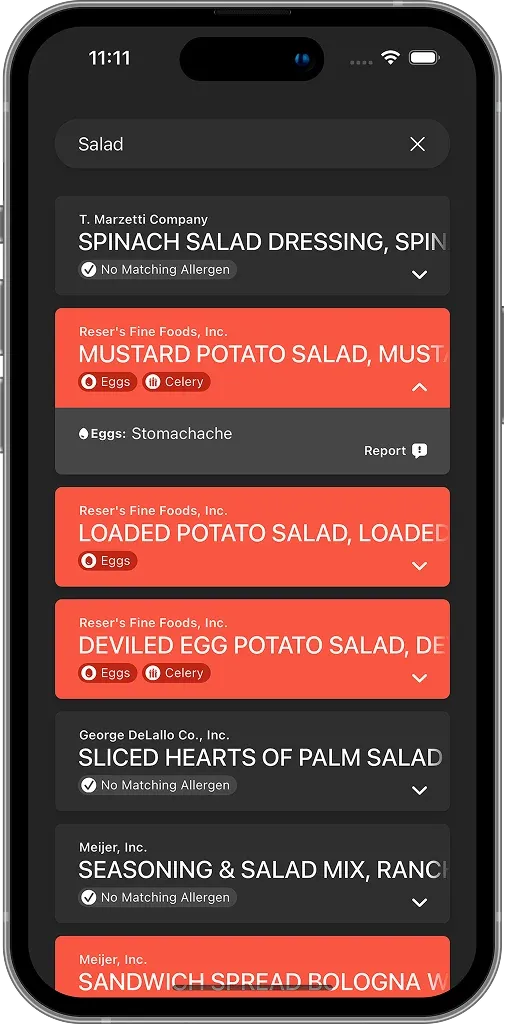This screenshot has width=505, height=1024.
Task: Expand the Loaded Potato Salad card
Action: tap(419, 566)
